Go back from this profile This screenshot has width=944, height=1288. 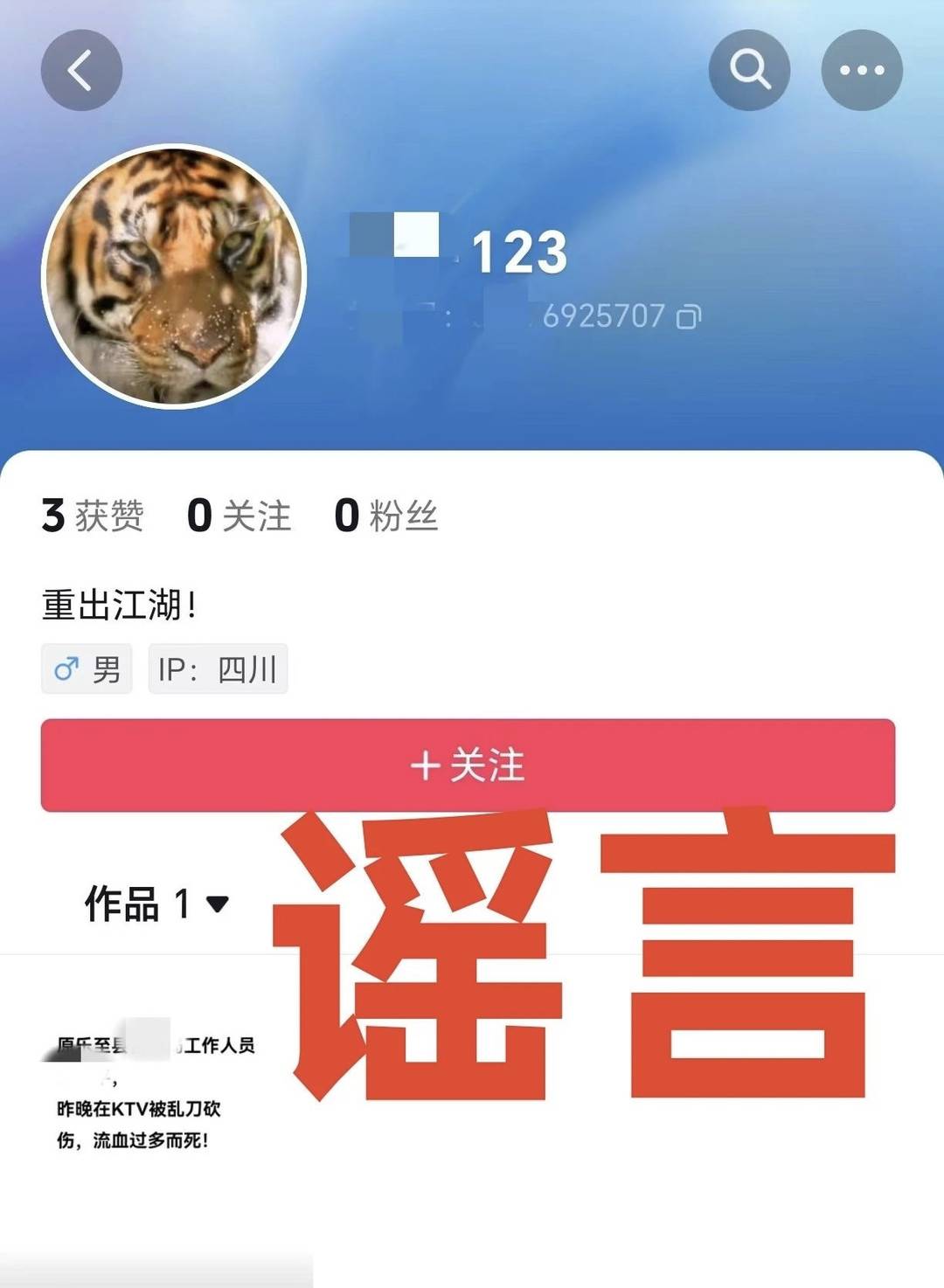click(81, 70)
